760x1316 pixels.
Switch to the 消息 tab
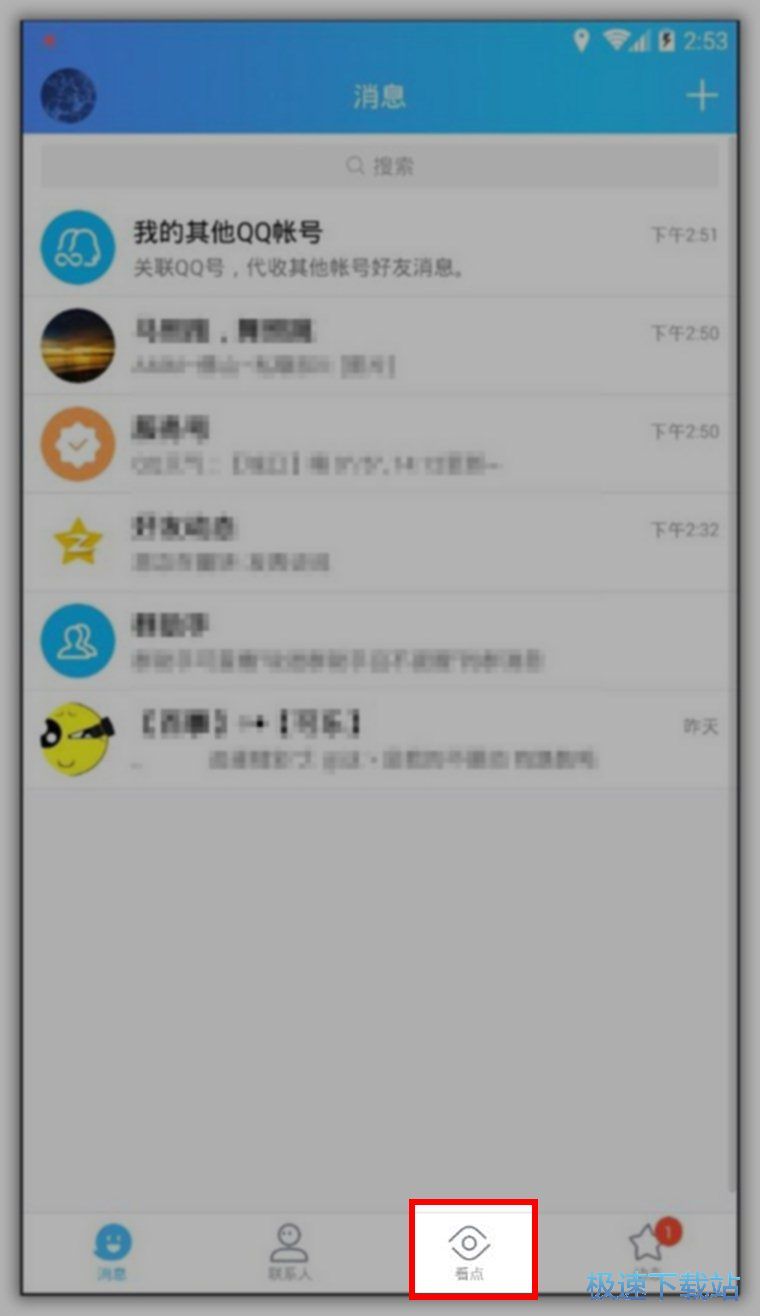(112, 1251)
